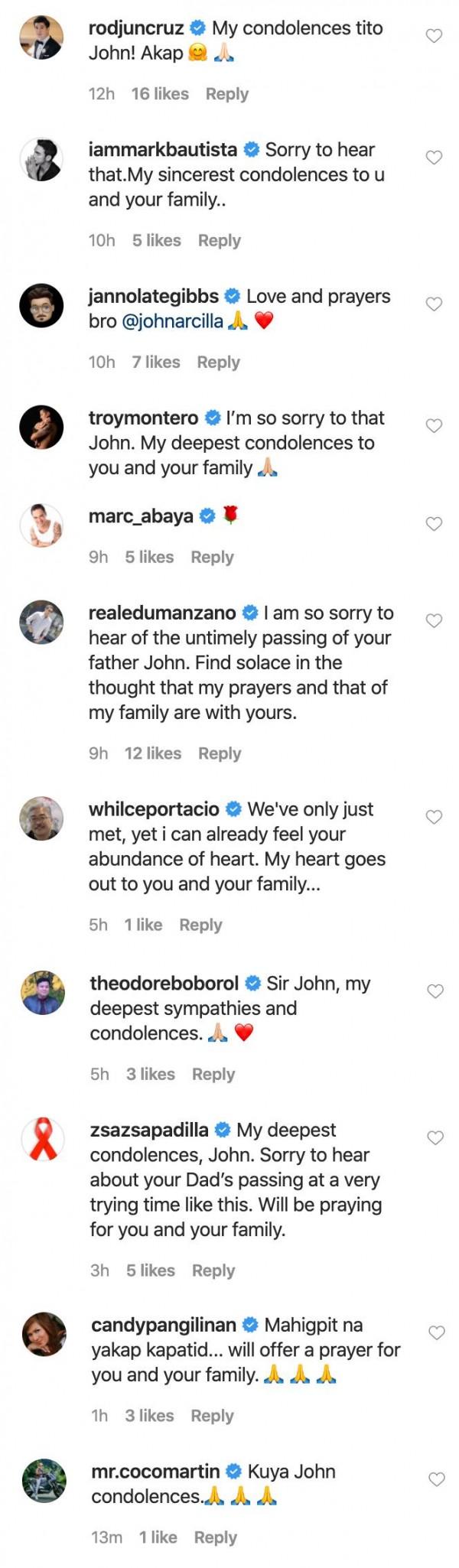
Task: Reply to whilceportacio's comment
Action: click(x=200, y=925)
